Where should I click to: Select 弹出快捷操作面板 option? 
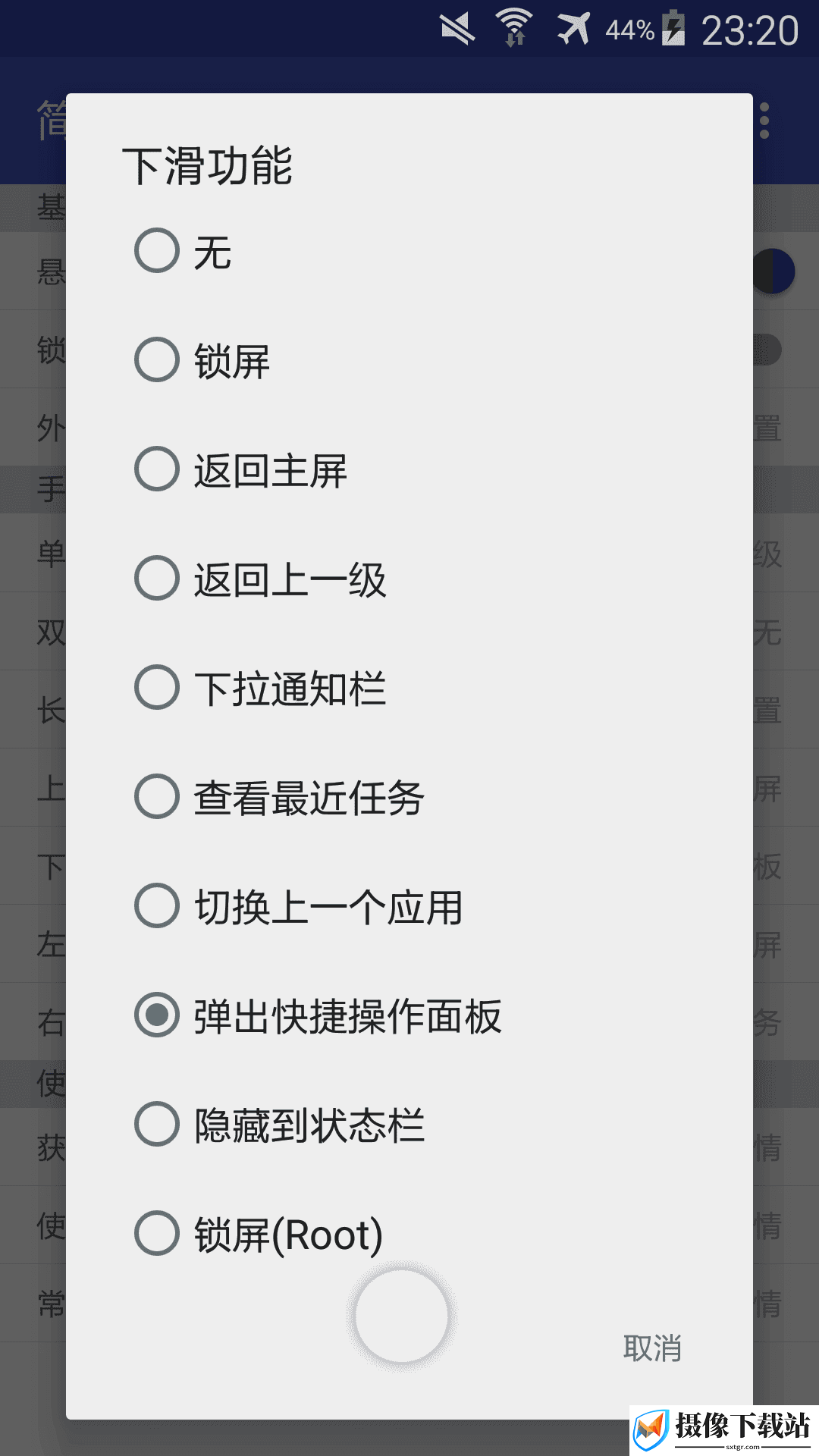[409, 1015]
